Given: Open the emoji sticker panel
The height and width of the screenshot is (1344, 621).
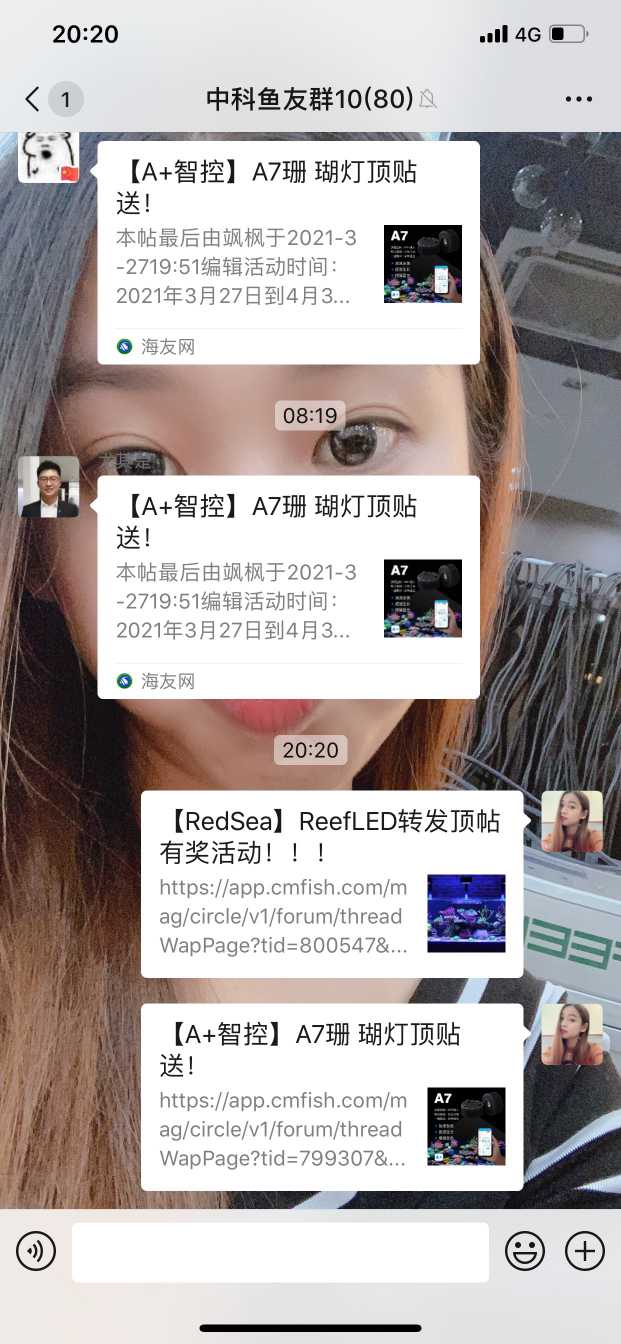Looking at the screenshot, I should 525,1251.
